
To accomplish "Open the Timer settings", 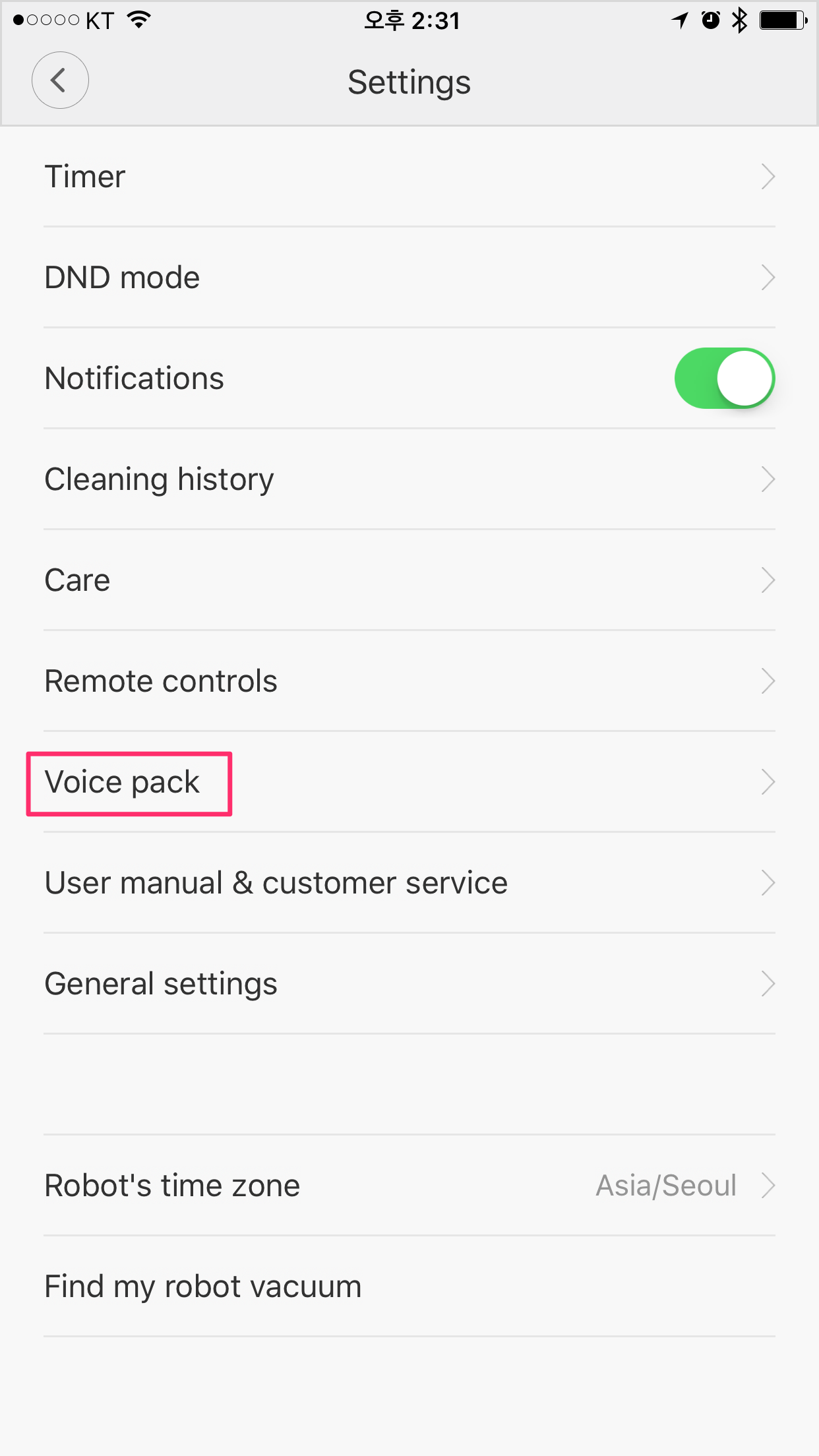I will click(x=409, y=177).
